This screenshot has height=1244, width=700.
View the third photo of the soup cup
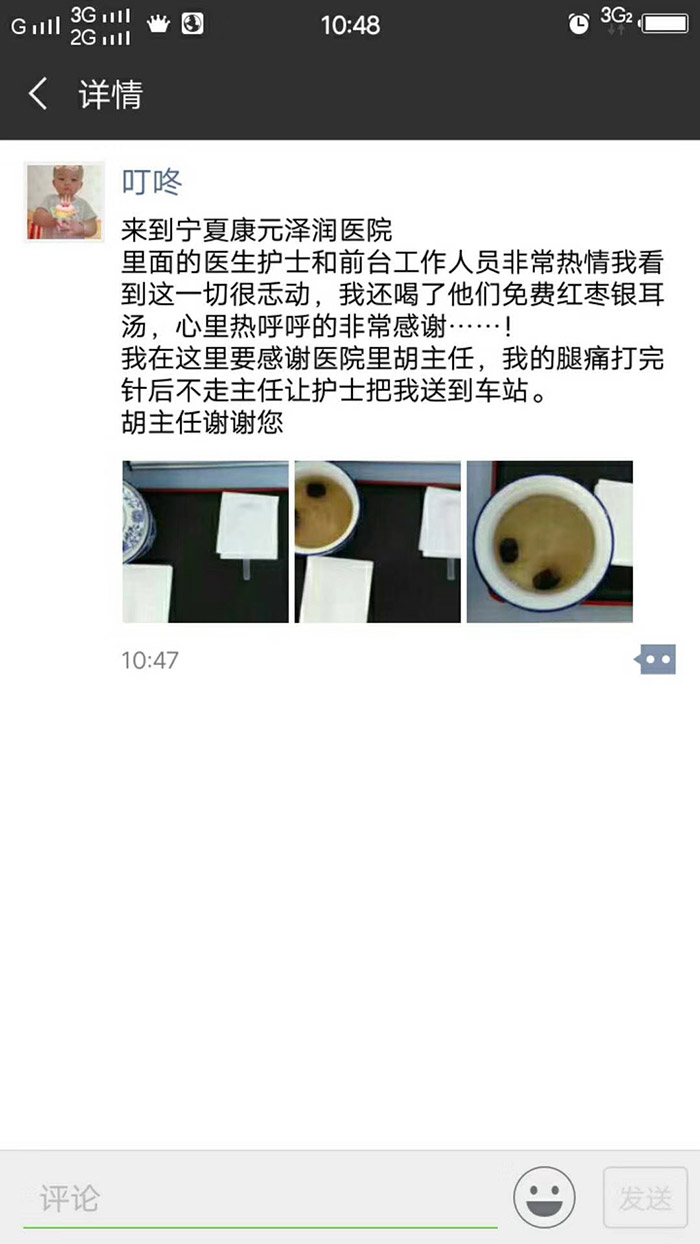pyautogui.click(x=550, y=541)
